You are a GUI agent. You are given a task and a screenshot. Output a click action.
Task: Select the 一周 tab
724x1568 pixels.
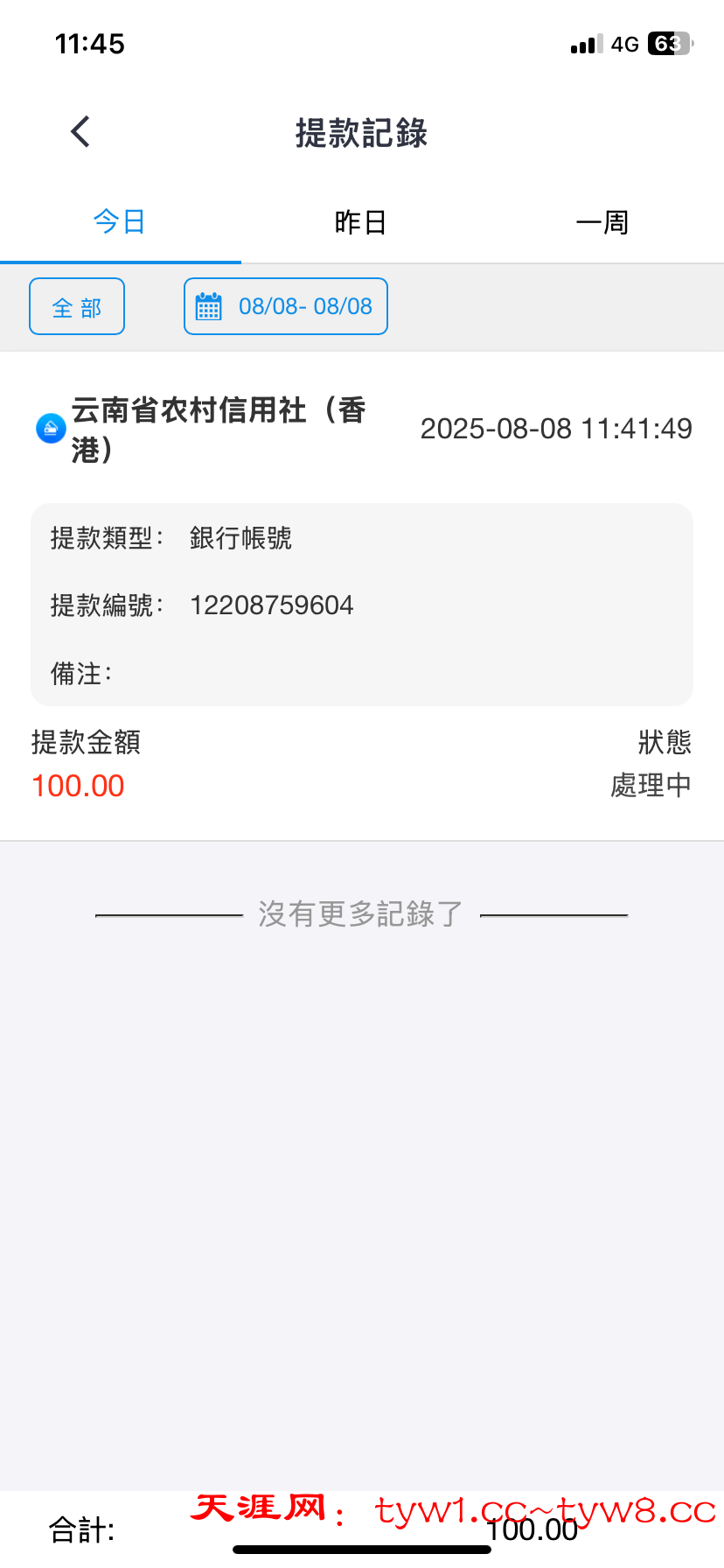tap(602, 221)
